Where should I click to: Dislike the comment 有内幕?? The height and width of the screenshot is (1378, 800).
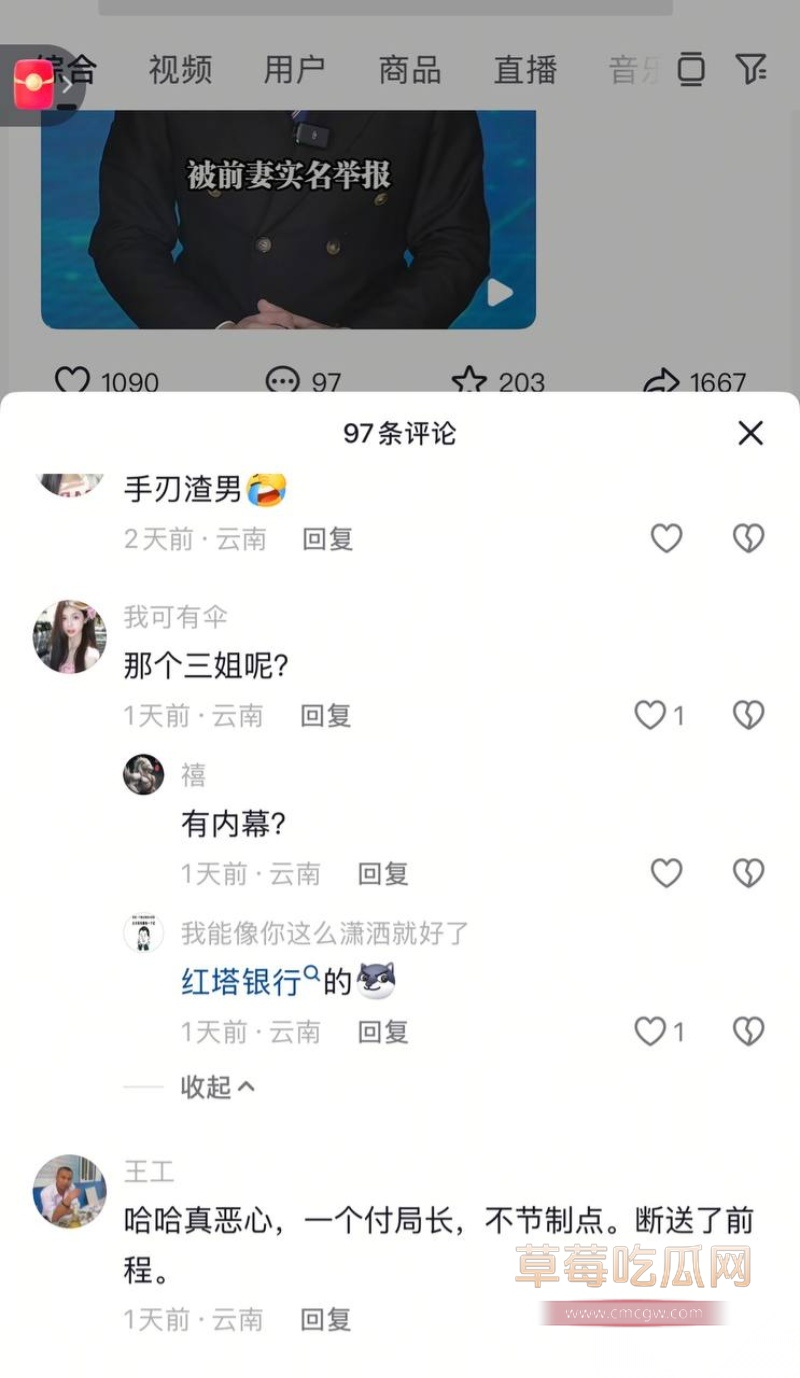pyautogui.click(x=747, y=872)
